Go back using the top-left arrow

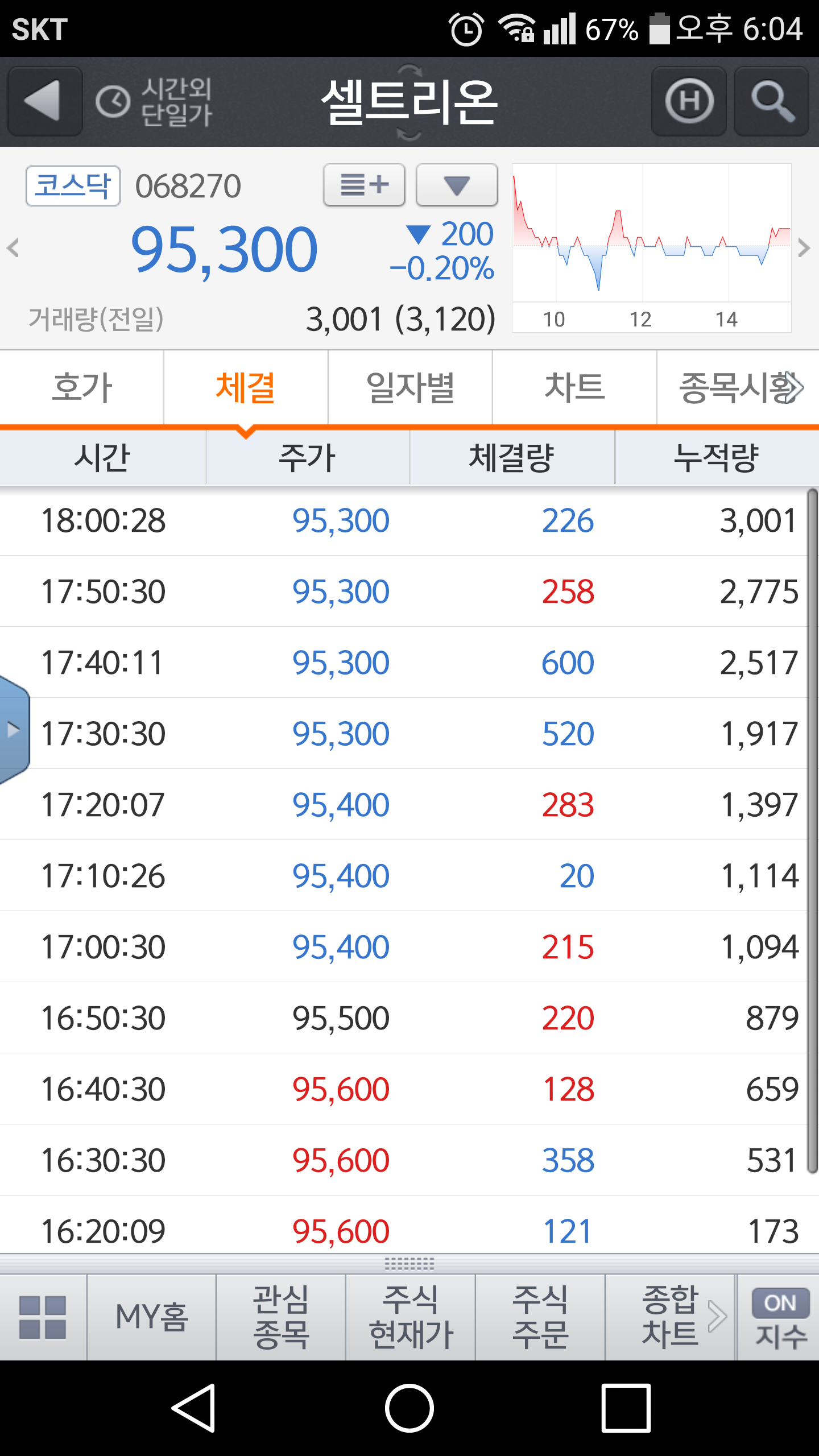click(44, 101)
